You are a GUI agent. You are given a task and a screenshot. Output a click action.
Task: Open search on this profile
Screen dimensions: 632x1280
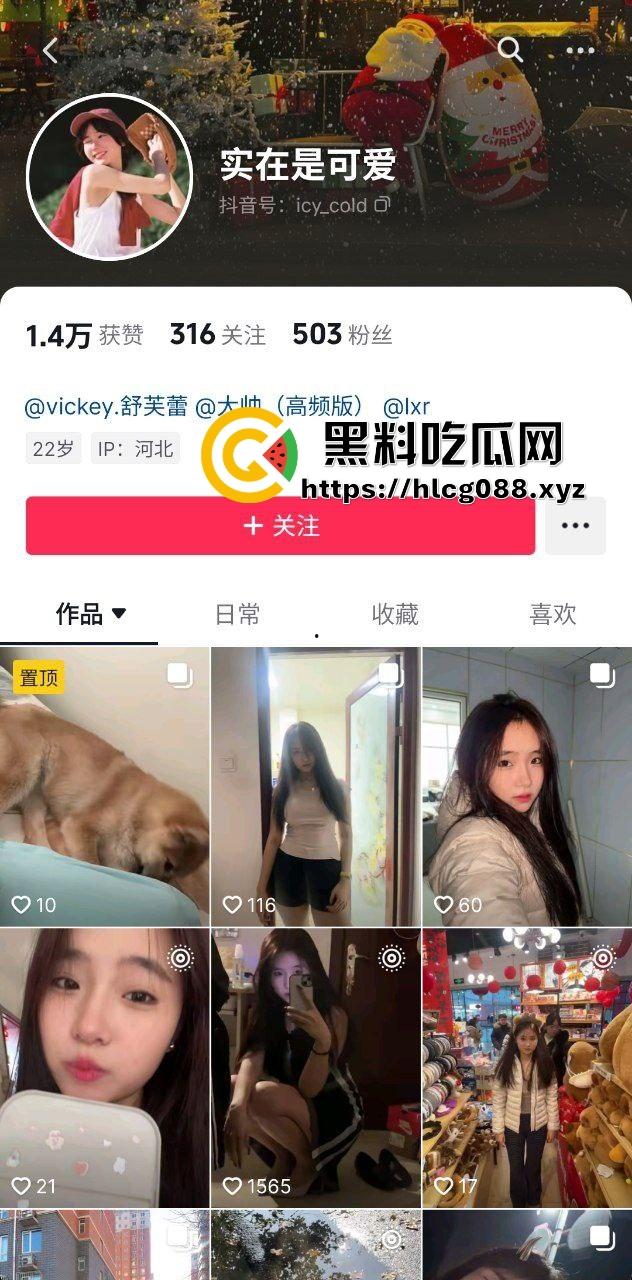pos(510,50)
